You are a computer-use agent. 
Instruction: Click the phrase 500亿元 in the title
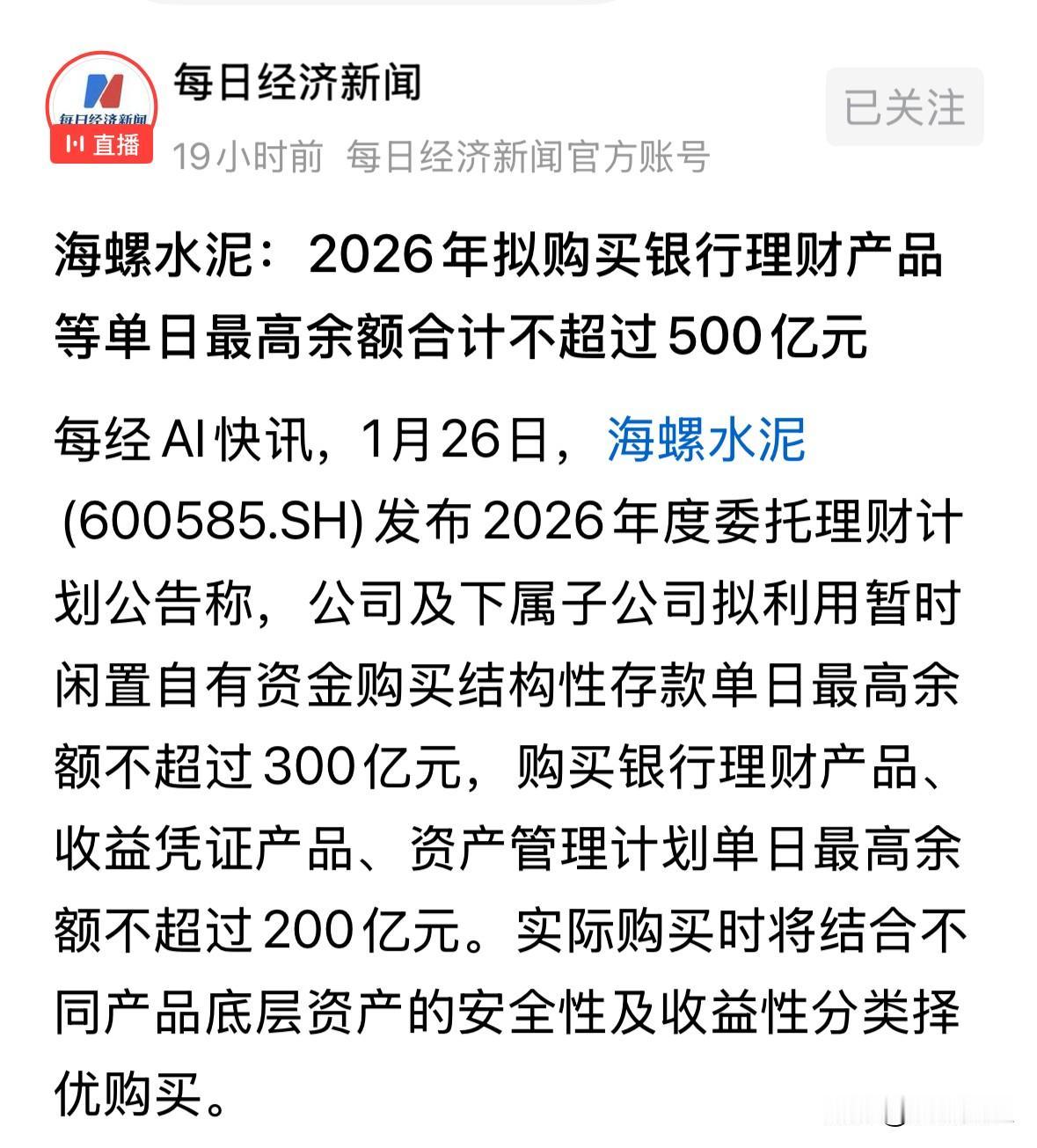(x=765, y=336)
